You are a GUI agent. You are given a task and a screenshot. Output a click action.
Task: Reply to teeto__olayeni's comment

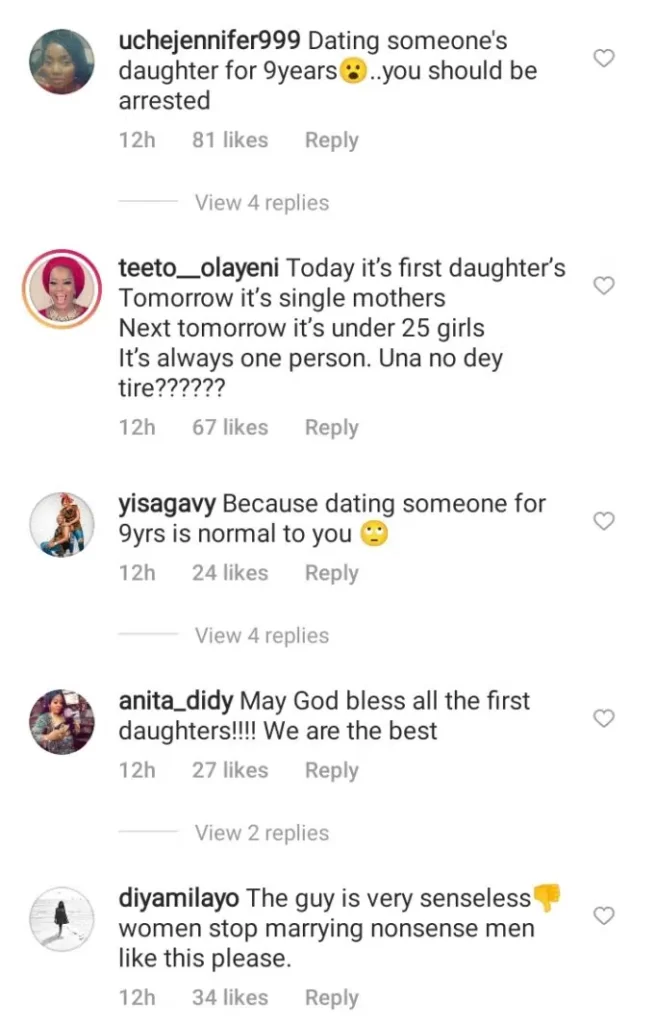(331, 428)
